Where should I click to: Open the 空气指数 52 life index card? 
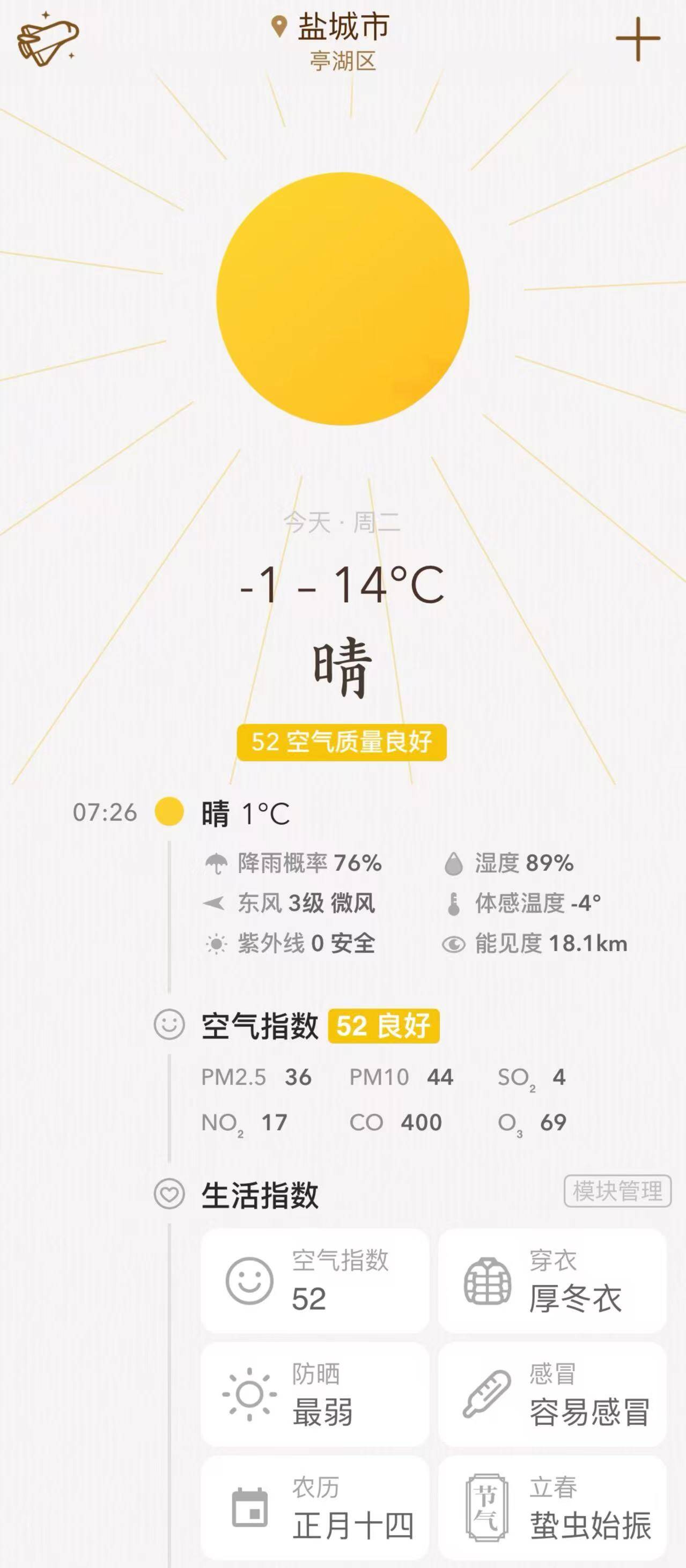point(315,1280)
